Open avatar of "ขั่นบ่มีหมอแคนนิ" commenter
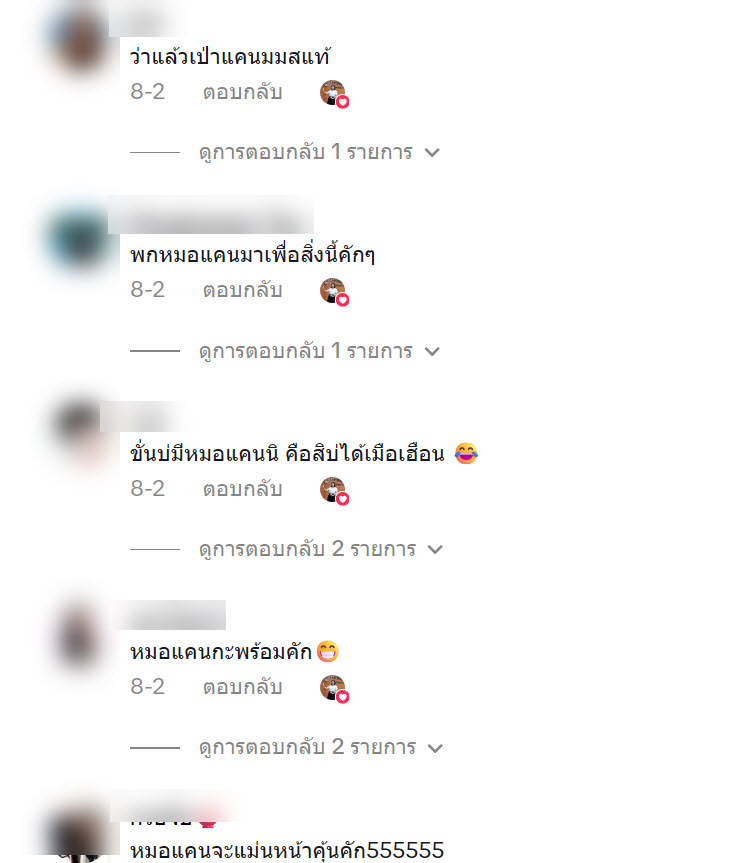This screenshot has width=745, height=863. click(x=77, y=434)
